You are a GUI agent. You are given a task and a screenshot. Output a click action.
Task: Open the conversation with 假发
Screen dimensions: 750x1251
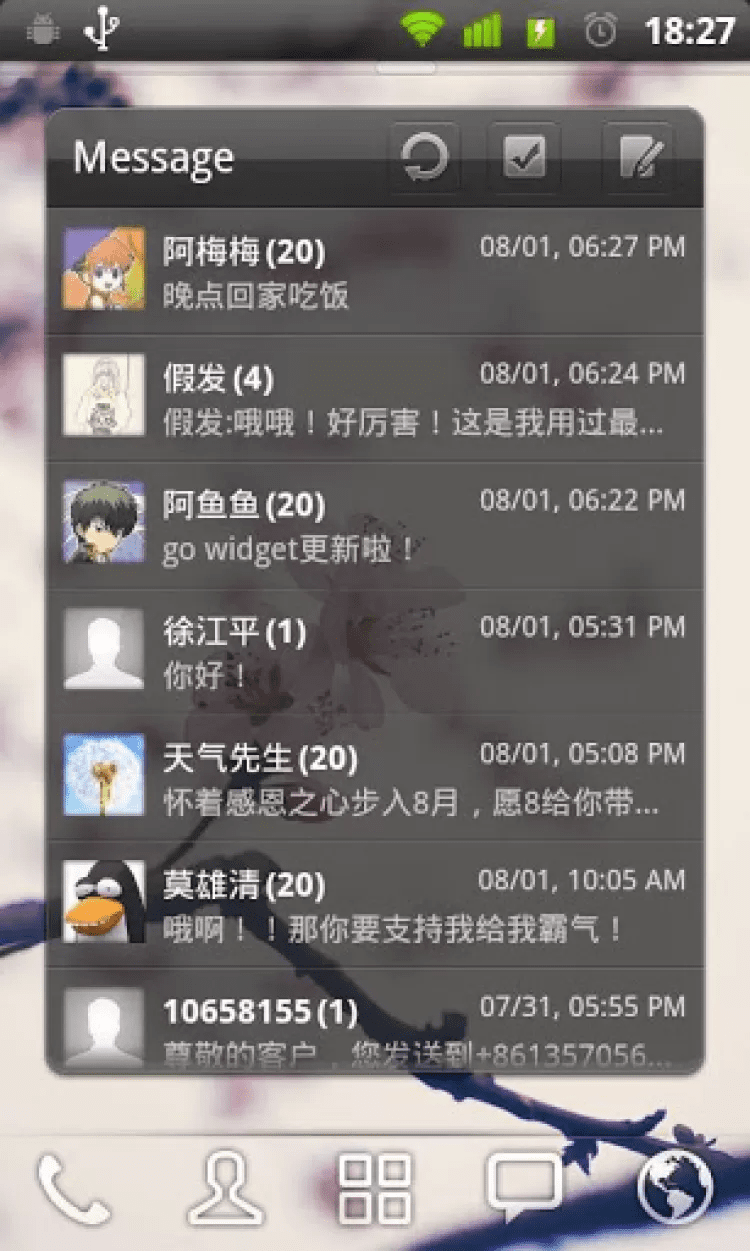pos(375,397)
